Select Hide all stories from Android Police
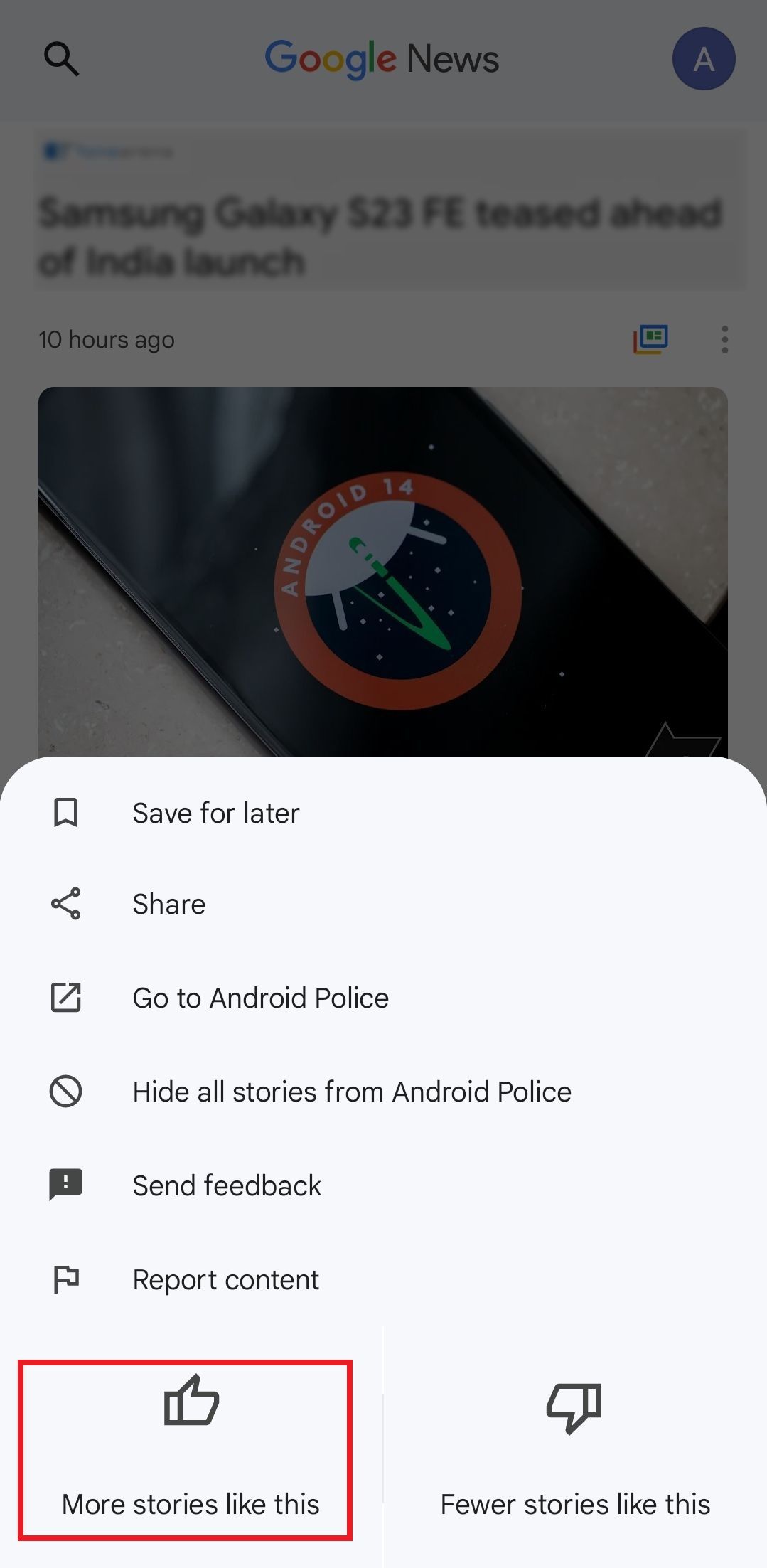Screen dimensions: 767x1568 [351, 1092]
